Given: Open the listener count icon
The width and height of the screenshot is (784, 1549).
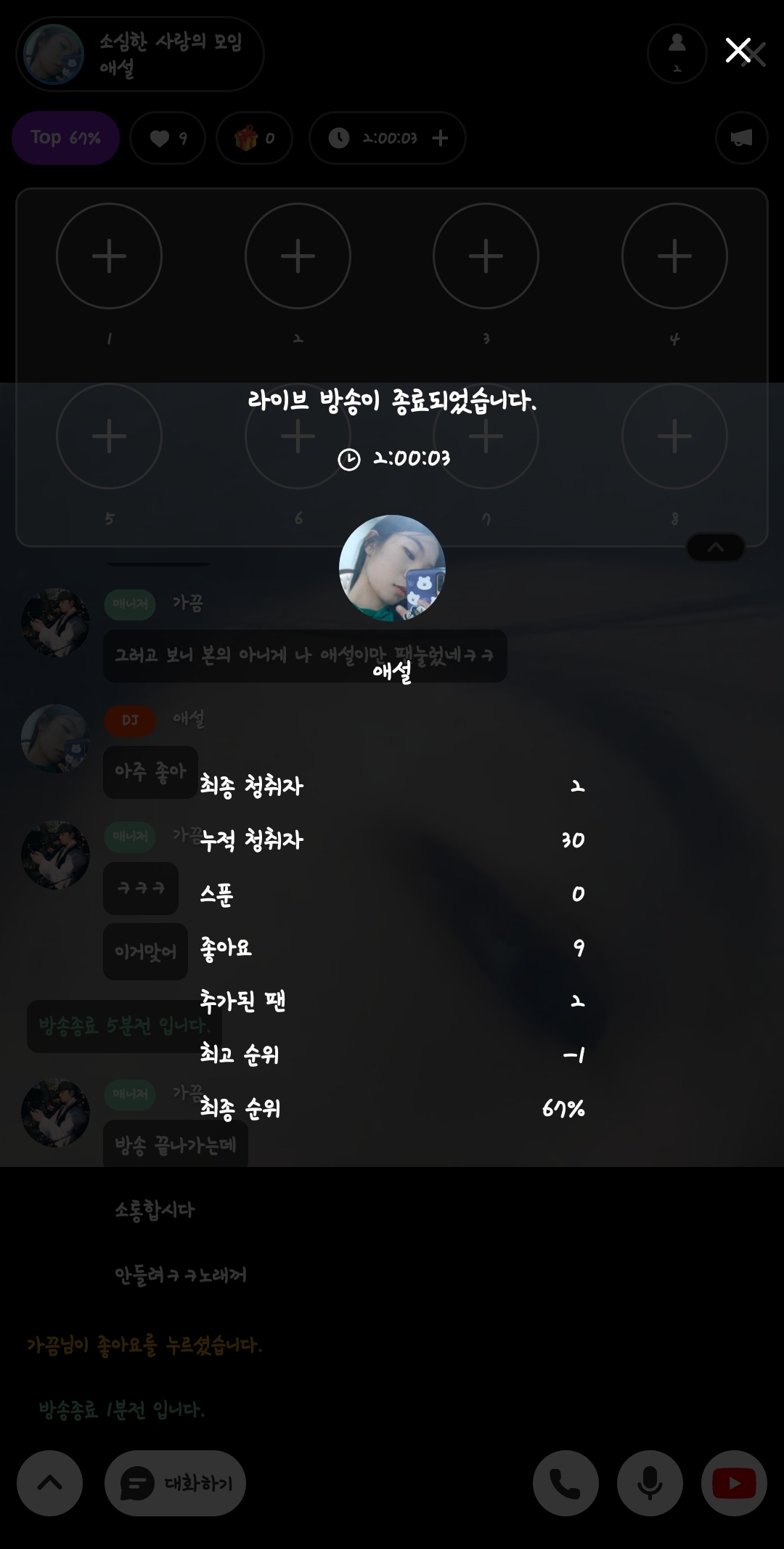Looking at the screenshot, I should [677, 53].
